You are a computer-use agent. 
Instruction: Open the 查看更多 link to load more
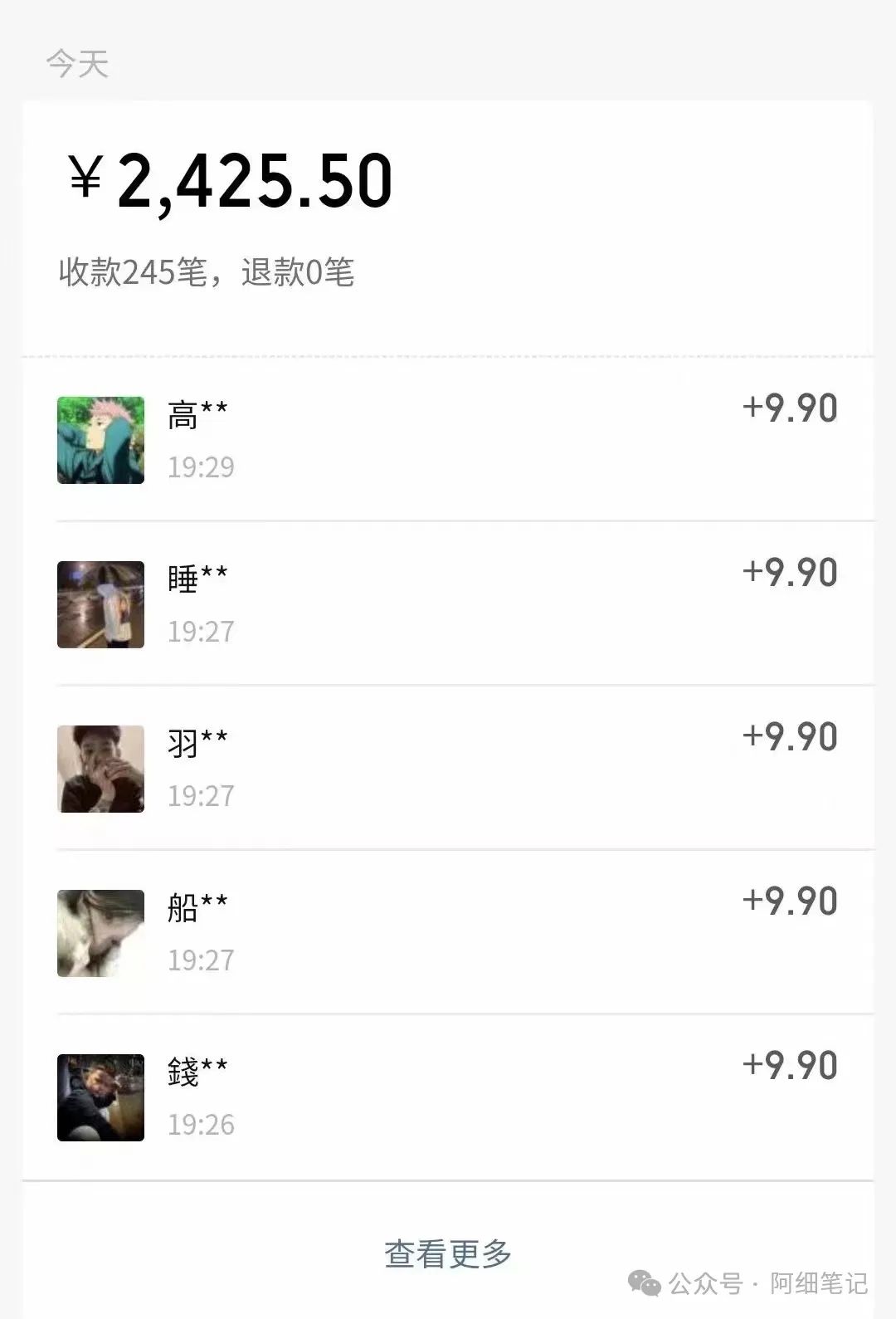click(447, 1255)
